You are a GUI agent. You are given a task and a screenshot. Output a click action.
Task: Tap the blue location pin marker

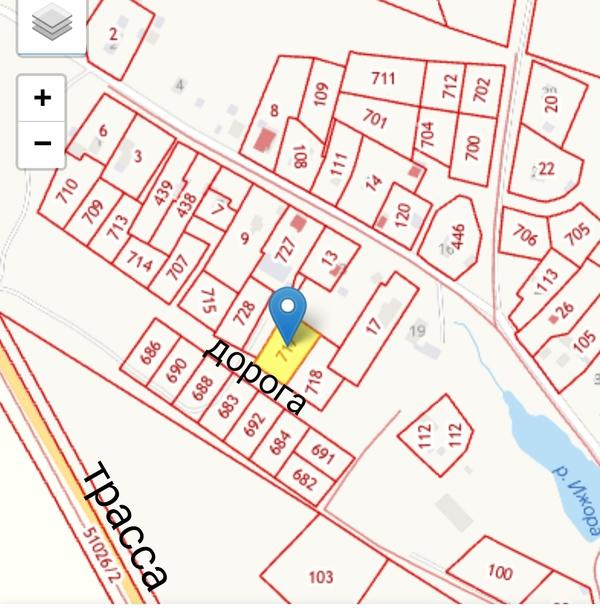(x=289, y=311)
